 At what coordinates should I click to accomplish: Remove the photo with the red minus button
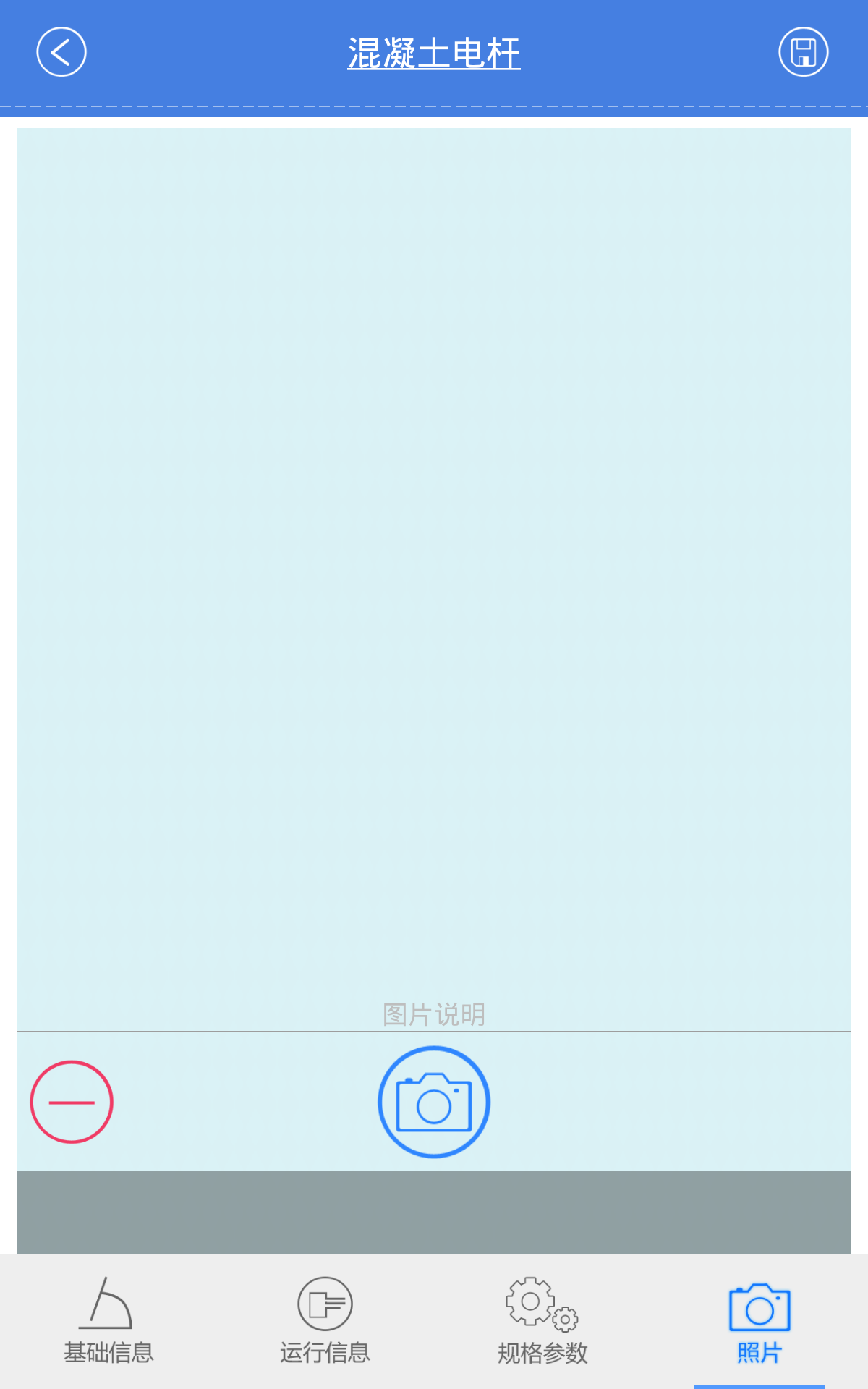(72, 1102)
